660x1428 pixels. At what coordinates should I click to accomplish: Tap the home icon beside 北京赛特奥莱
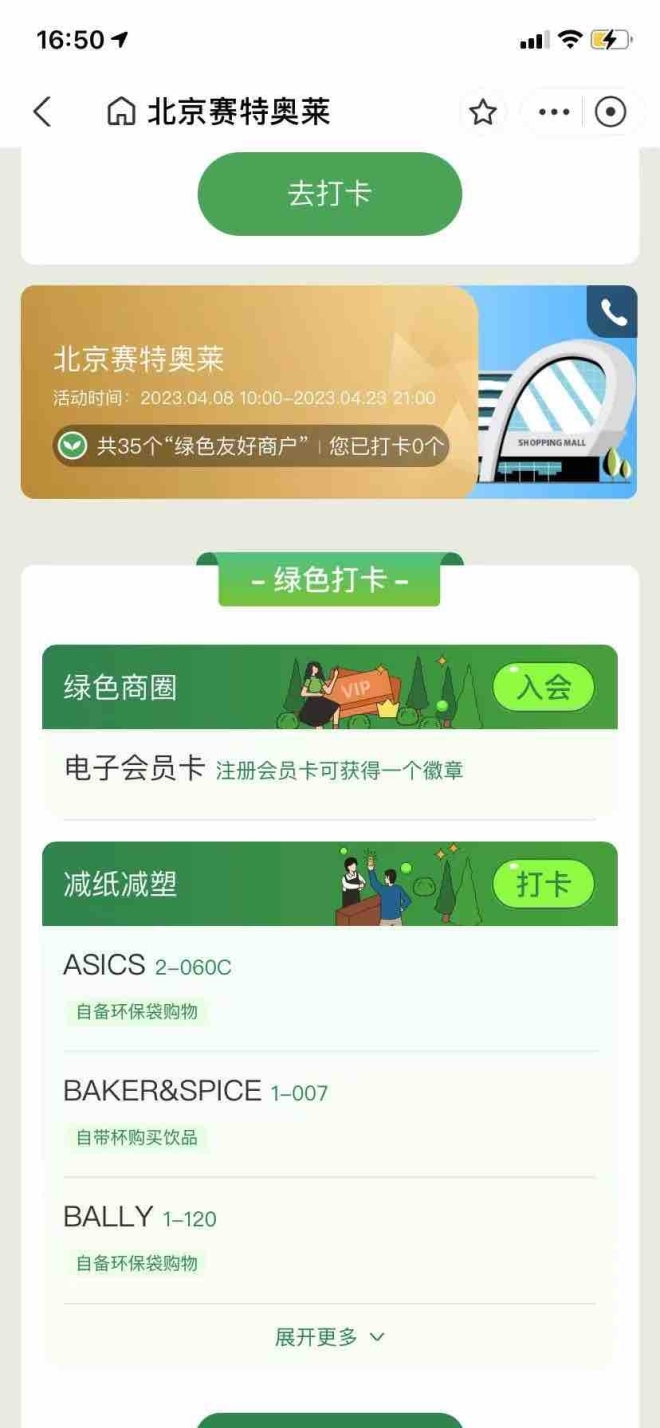coord(120,112)
